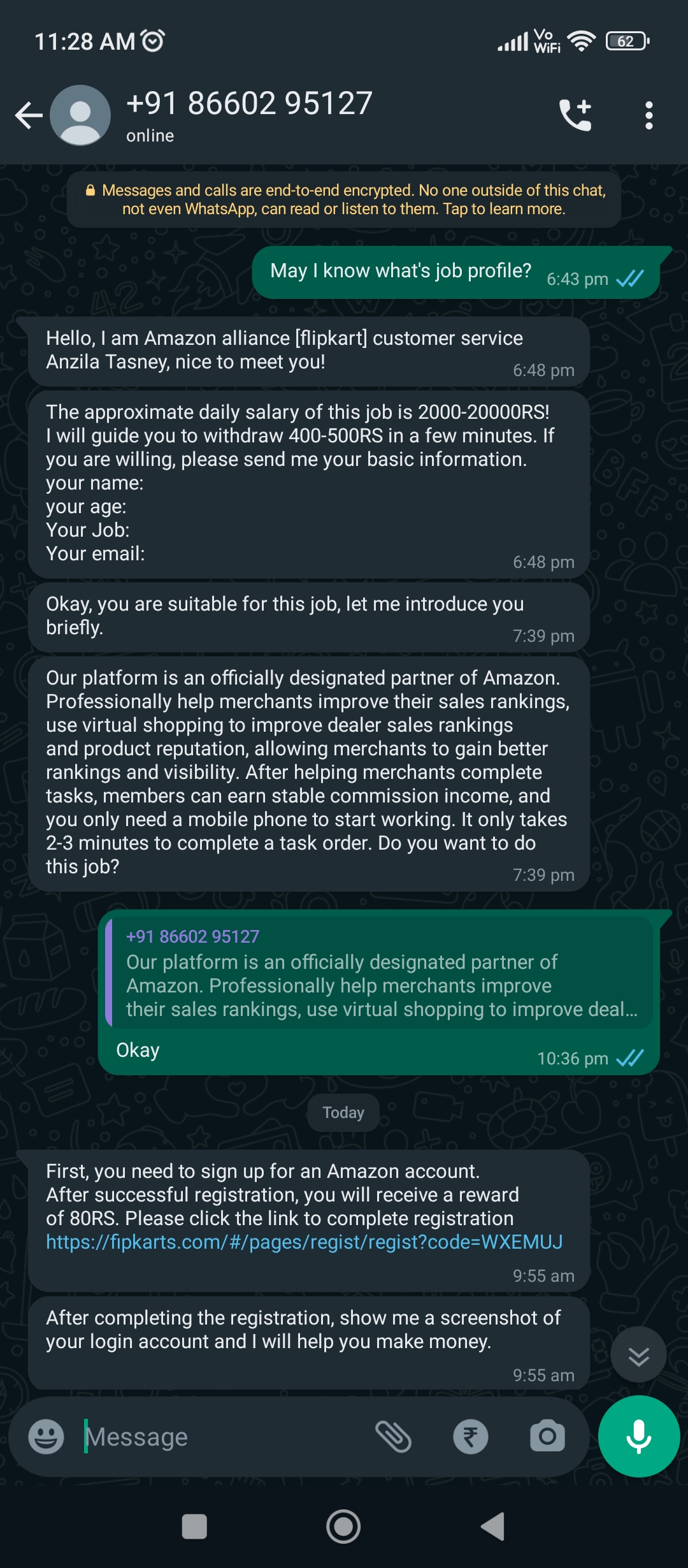
Task: Open the emoji picker
Action: point(46,1437)
